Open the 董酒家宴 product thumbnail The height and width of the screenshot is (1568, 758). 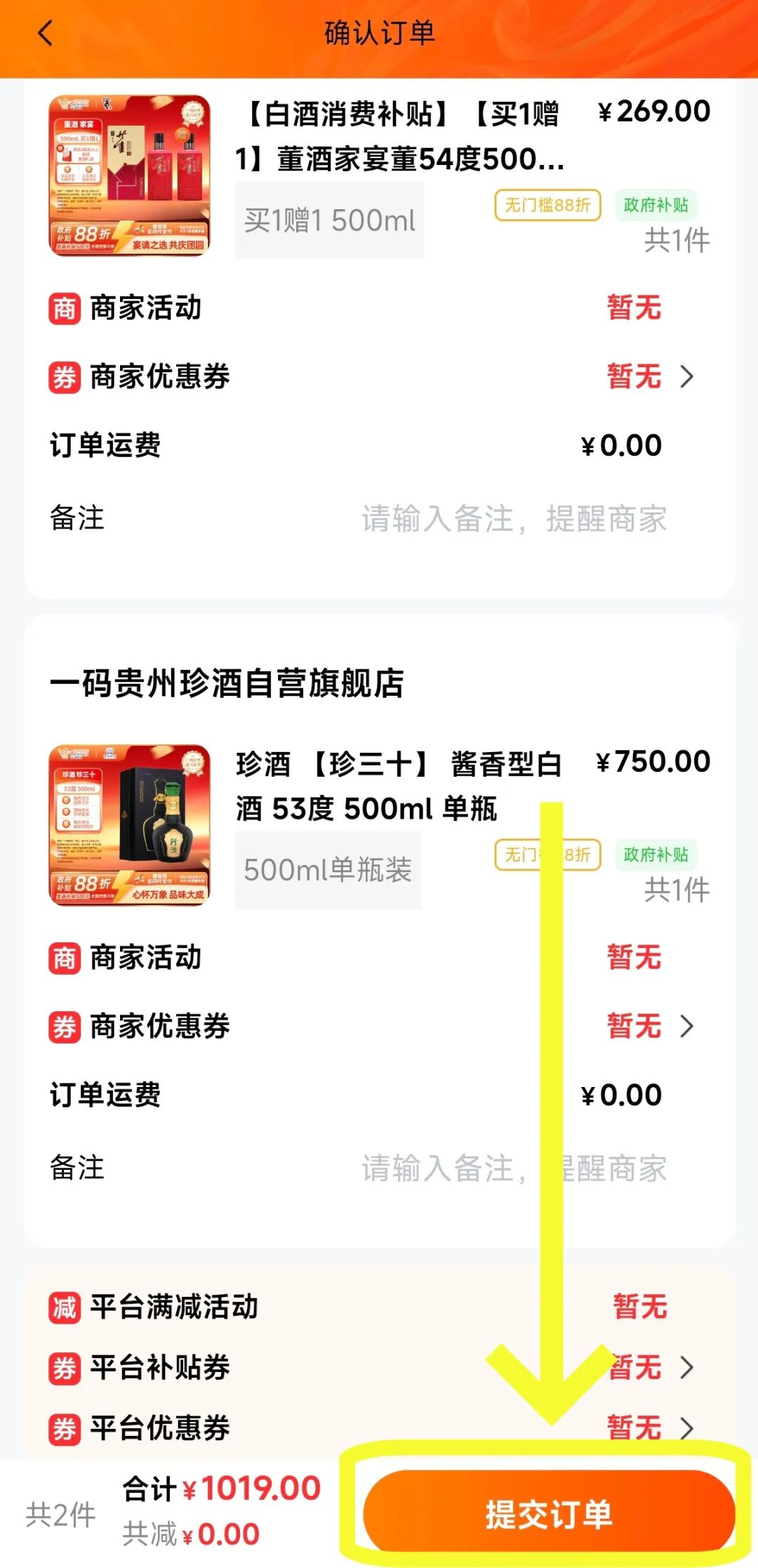130,176
